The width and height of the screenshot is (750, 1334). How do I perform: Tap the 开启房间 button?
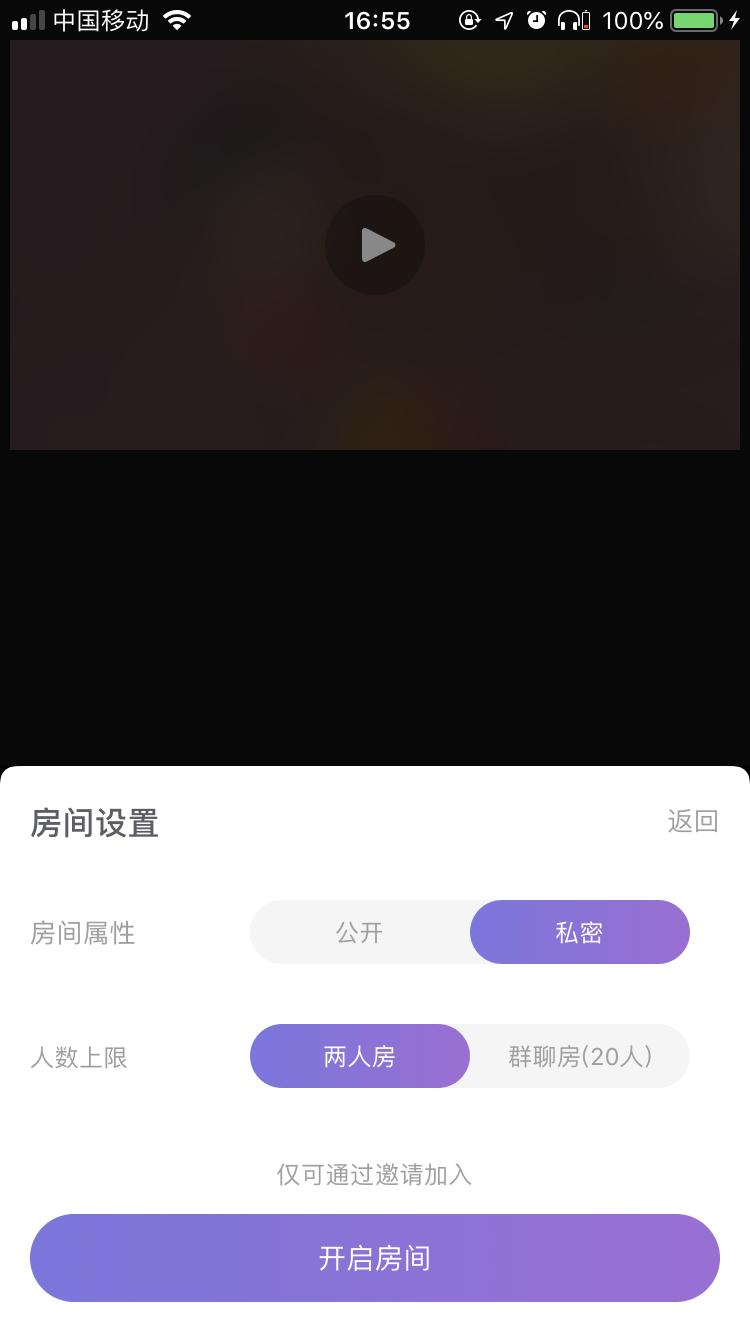coord(375,1258)
